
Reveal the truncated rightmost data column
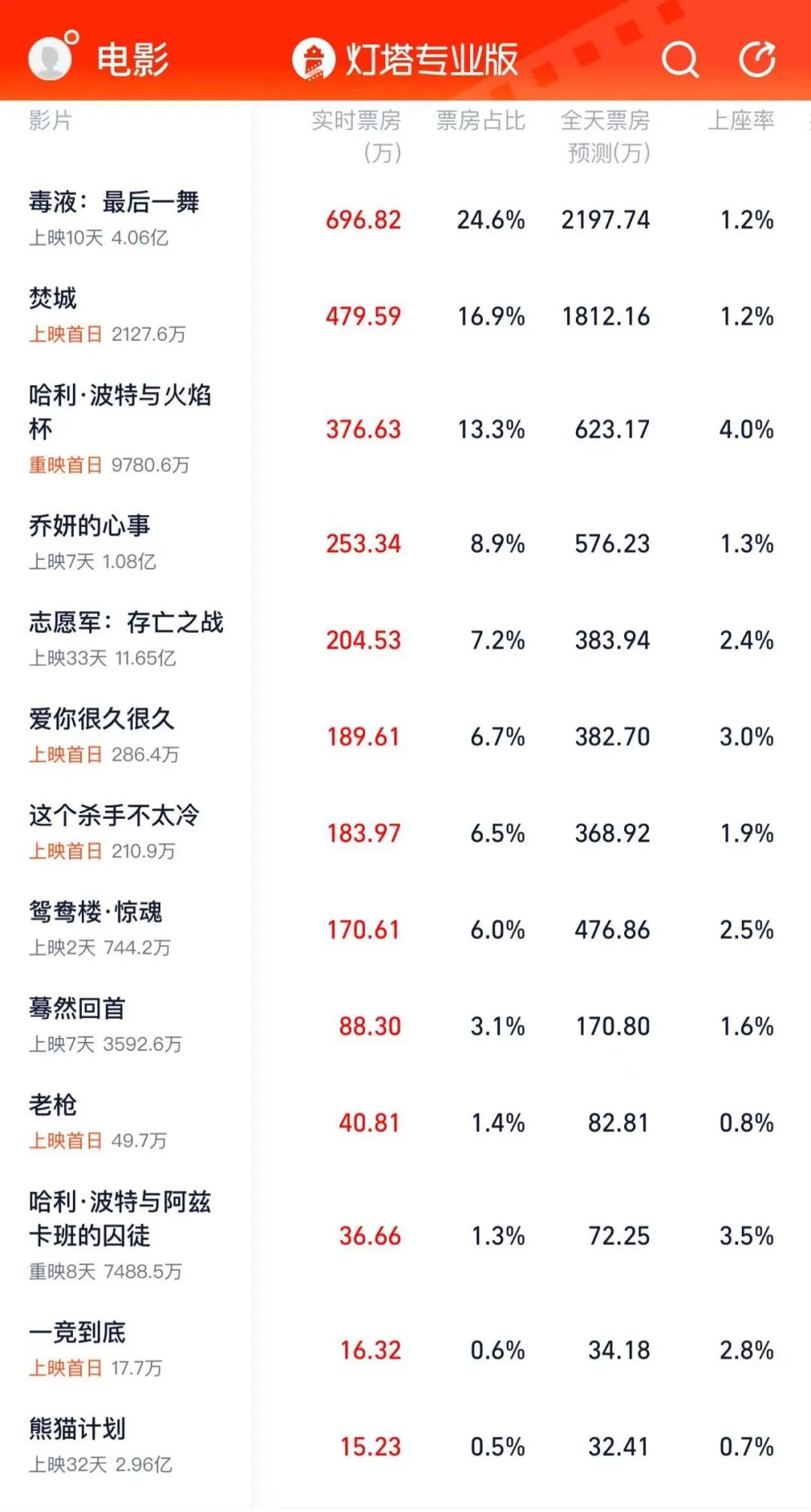[x=805, y=120]
